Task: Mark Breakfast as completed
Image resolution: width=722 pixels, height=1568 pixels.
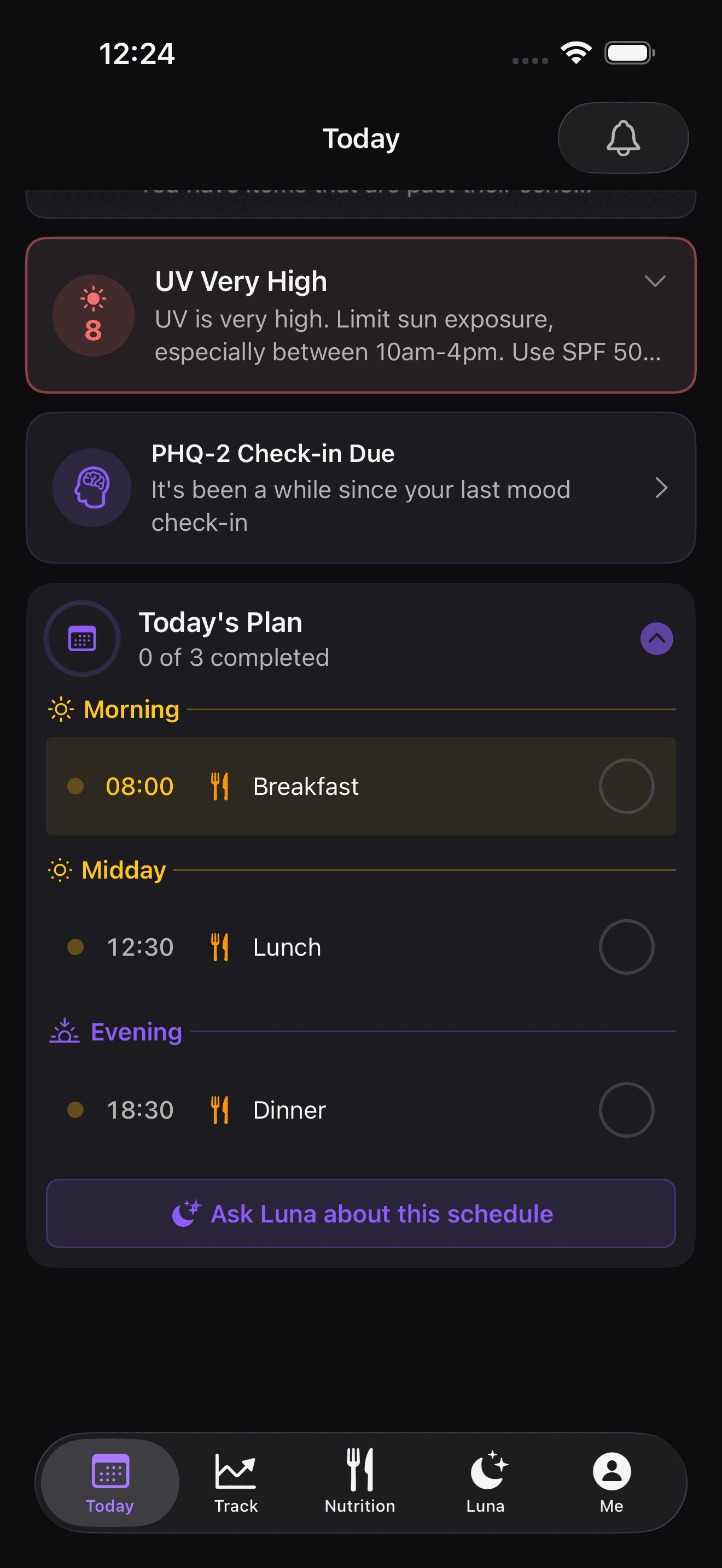Action: pyautogui.click(x=626, y=785)
